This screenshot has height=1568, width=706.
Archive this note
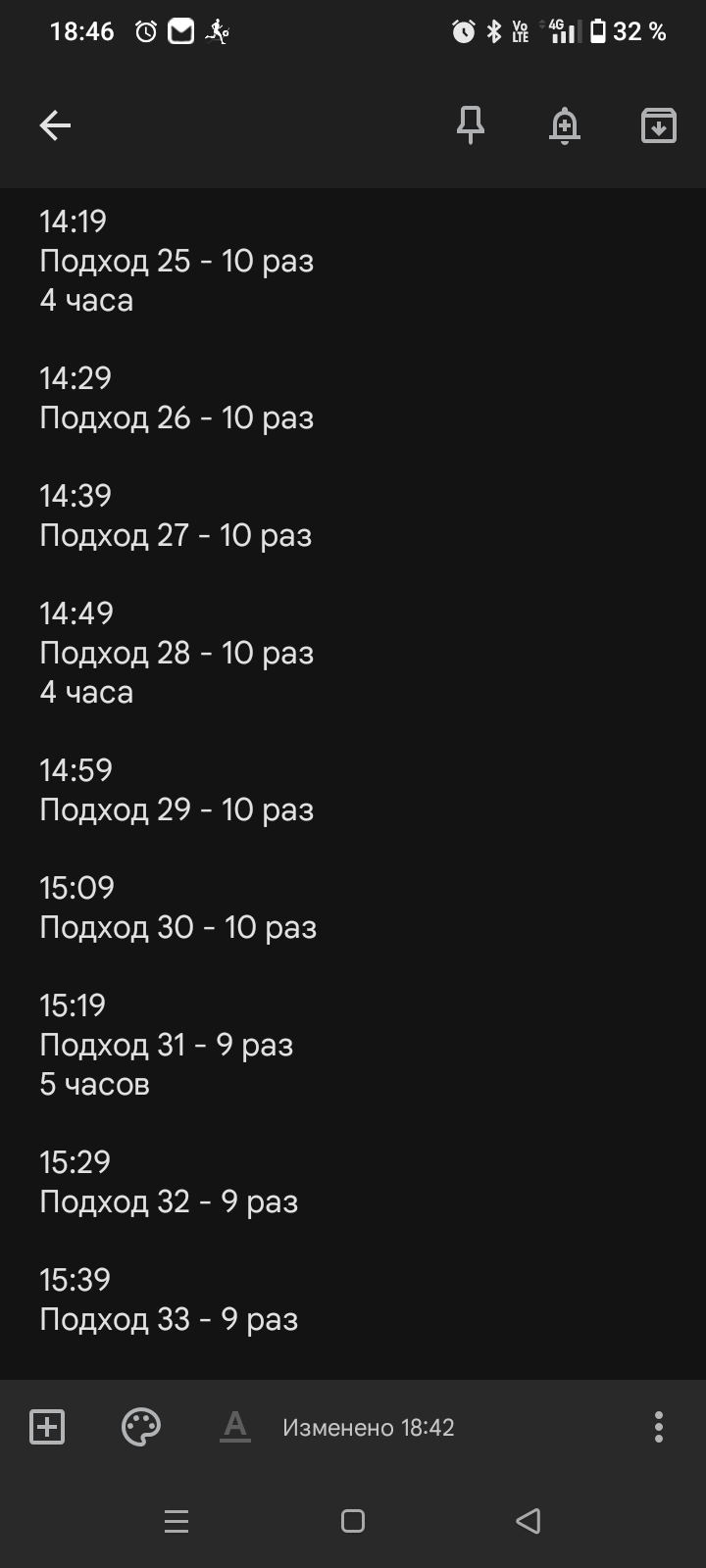click(x=659, y=125)
